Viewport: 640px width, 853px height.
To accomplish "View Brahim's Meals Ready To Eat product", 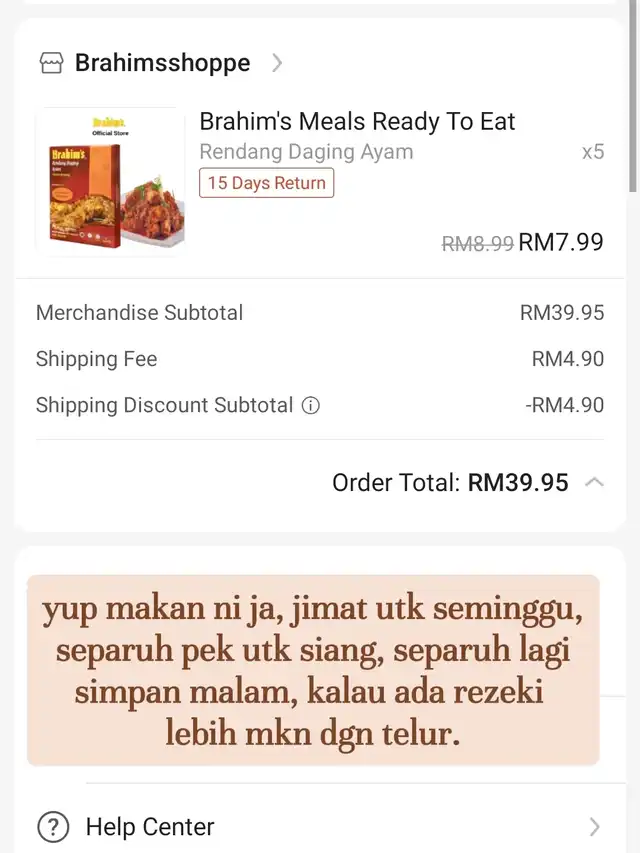I will (357, 122).
